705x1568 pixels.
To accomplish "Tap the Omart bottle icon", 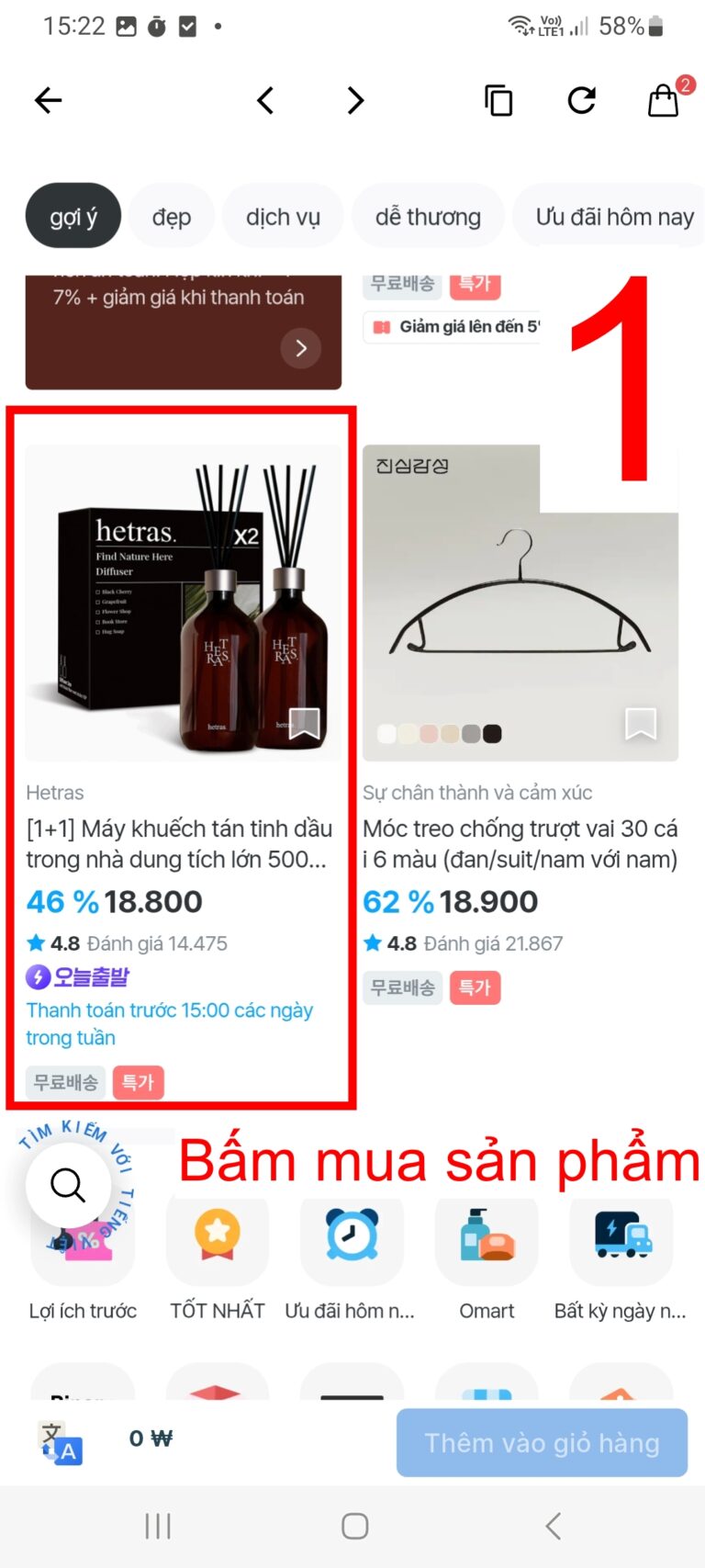I will pos(486,1242).
